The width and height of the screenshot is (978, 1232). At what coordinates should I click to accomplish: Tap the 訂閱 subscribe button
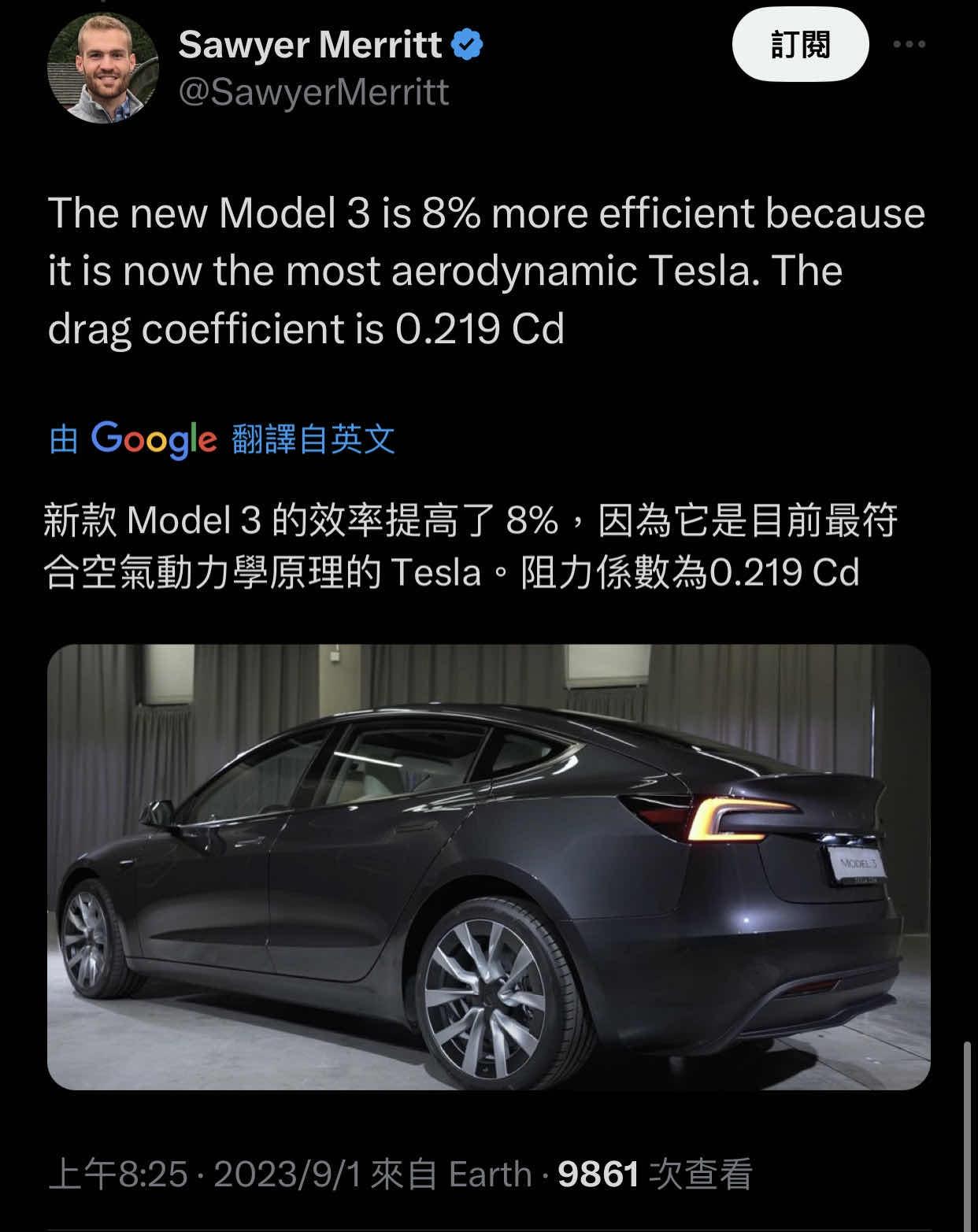pyautogui.click(x=800, y=46)
